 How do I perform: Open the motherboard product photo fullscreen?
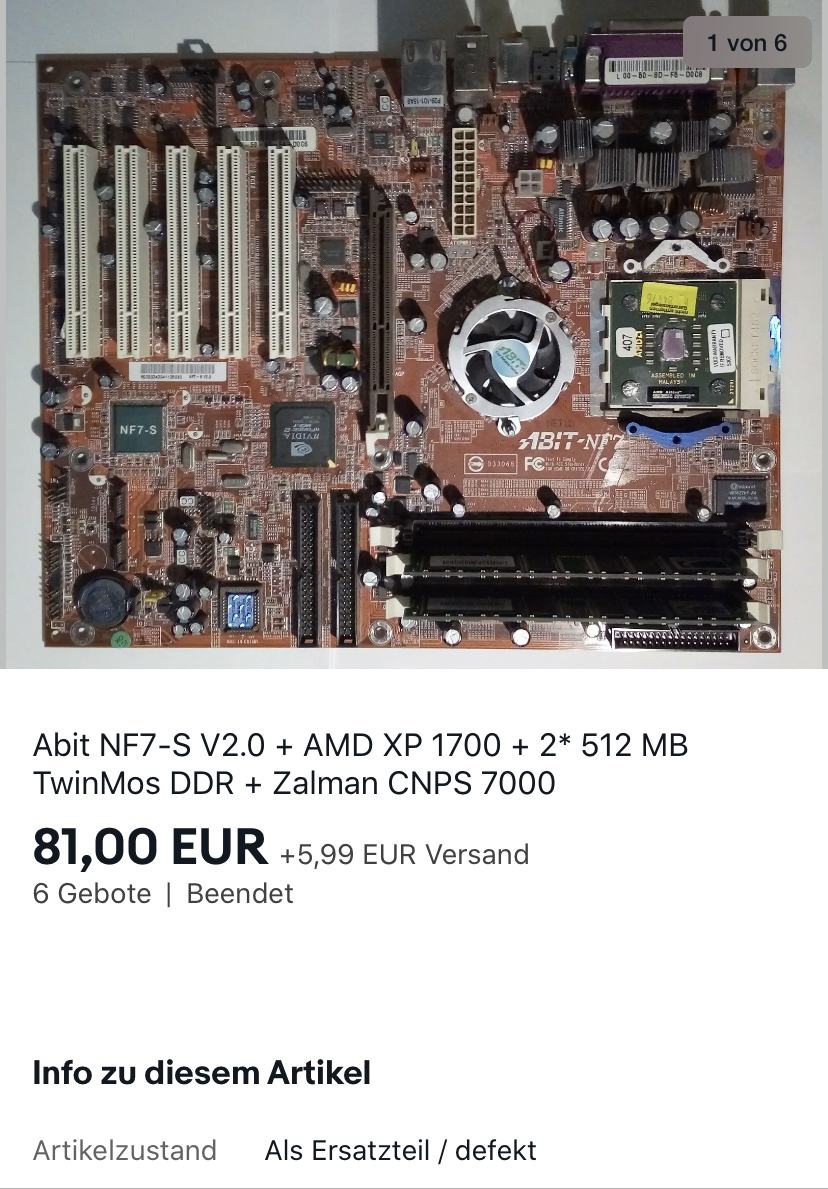(413, 340)
